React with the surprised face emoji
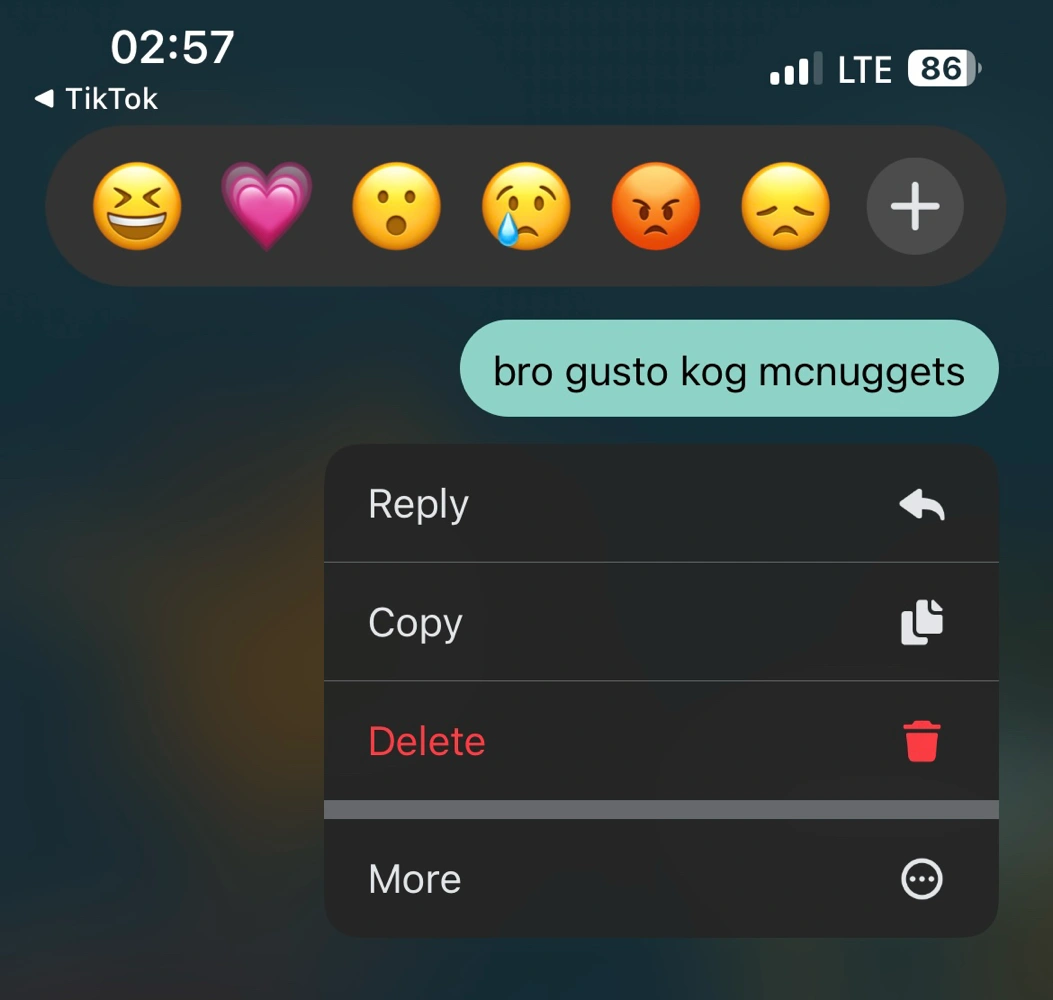This screenshot has width=1053, height=1000. coord(396,207)
